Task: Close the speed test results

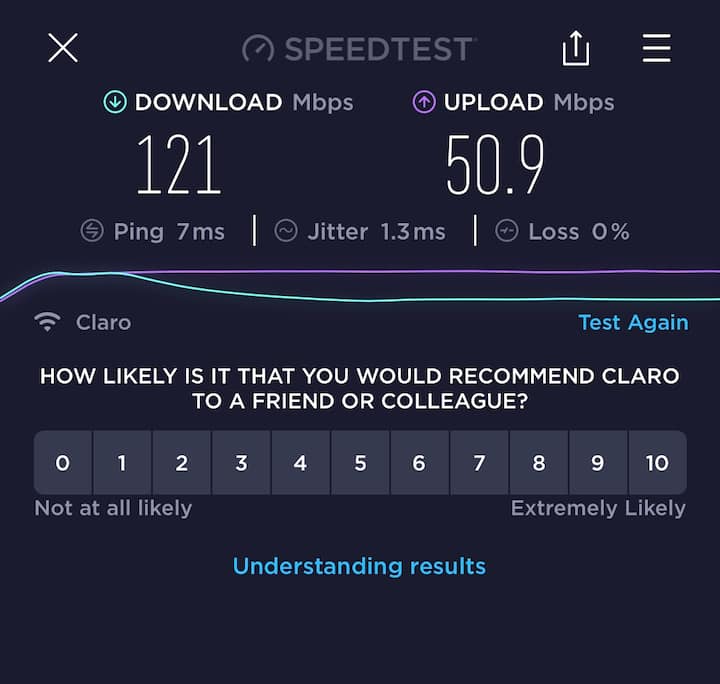Action: tap(63, 48)
